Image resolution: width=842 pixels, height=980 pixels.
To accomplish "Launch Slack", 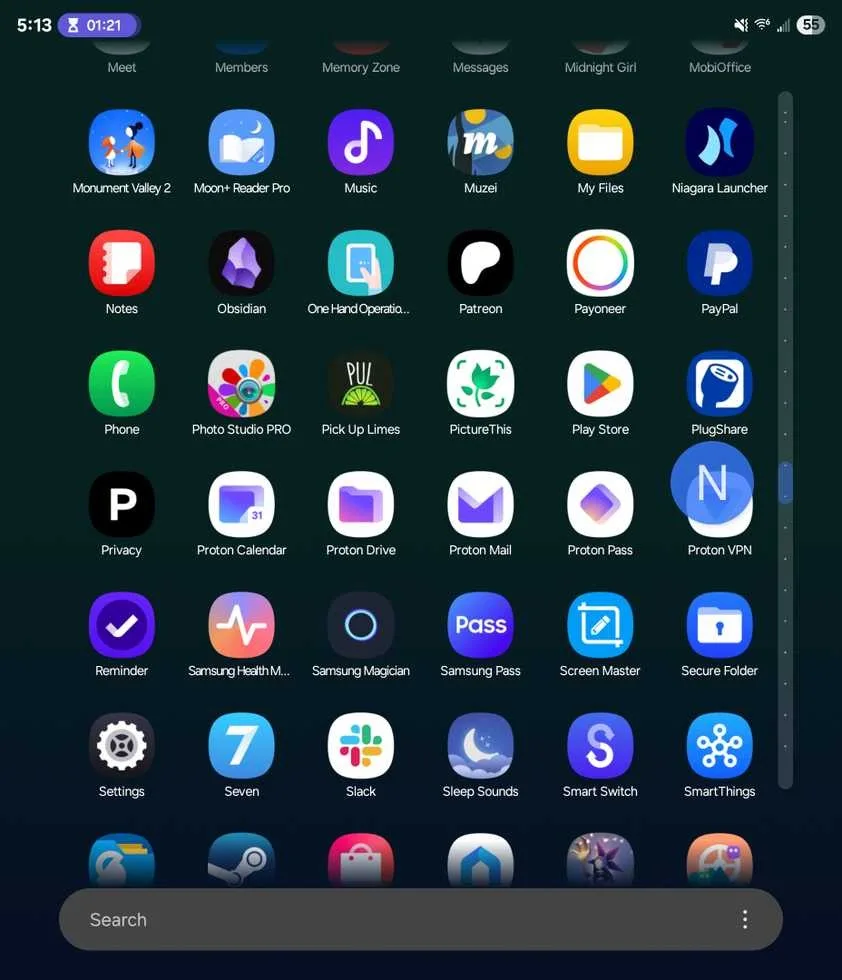I will (x=361, y=746).
